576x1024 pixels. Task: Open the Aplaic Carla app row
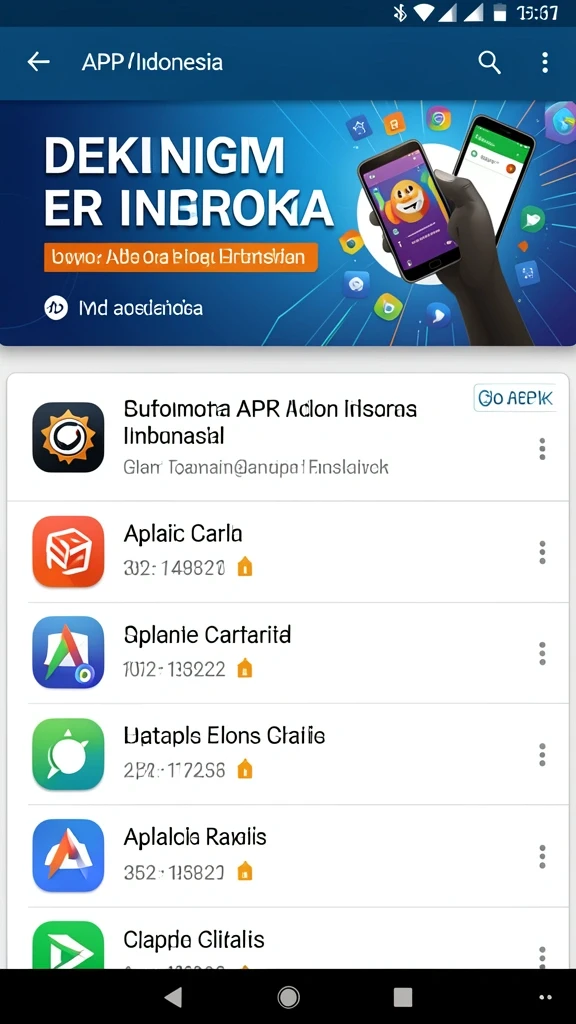coord(288,552)
